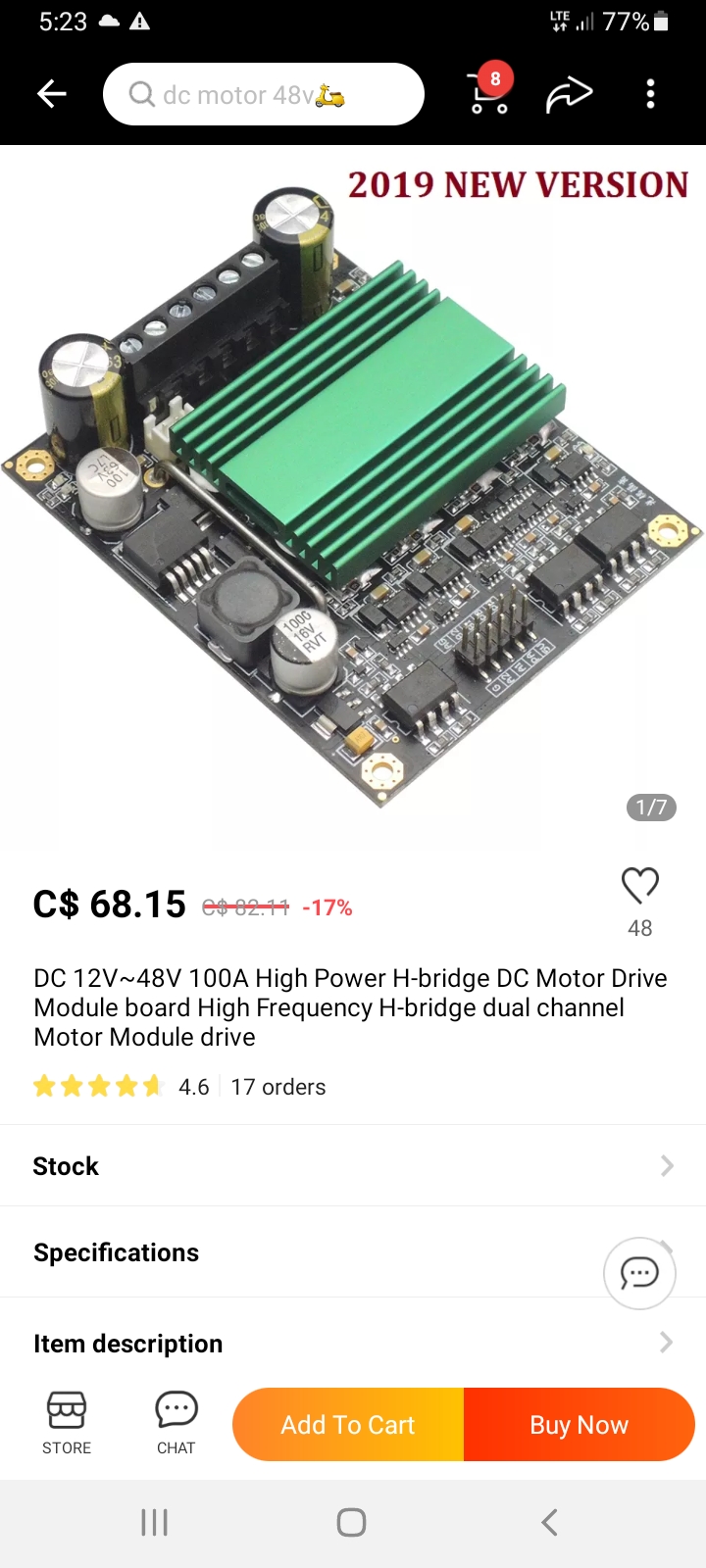
Task: Tap the search box showing dc motor 48v
Action: [263, 94]
